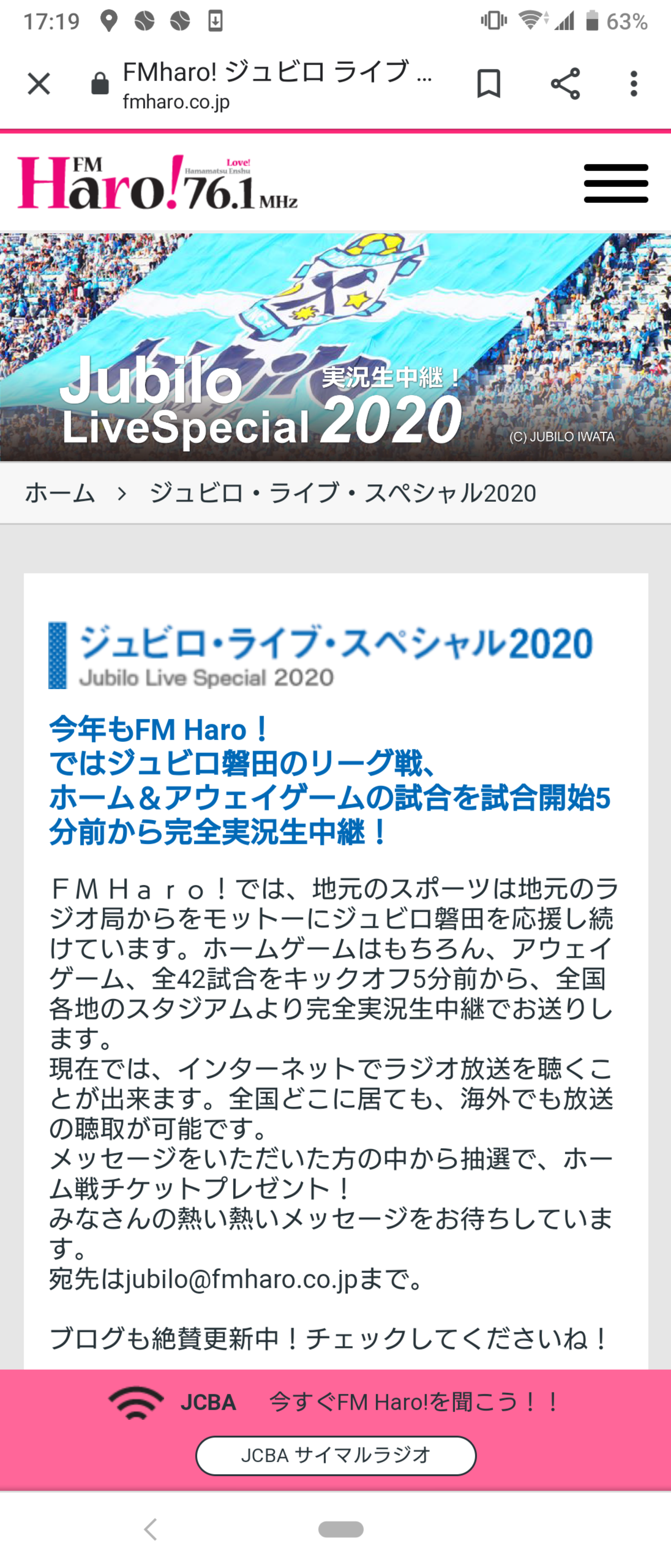Bookmark this page
This screenshot has width=671, height=1568.
click(x=489, y=84)
